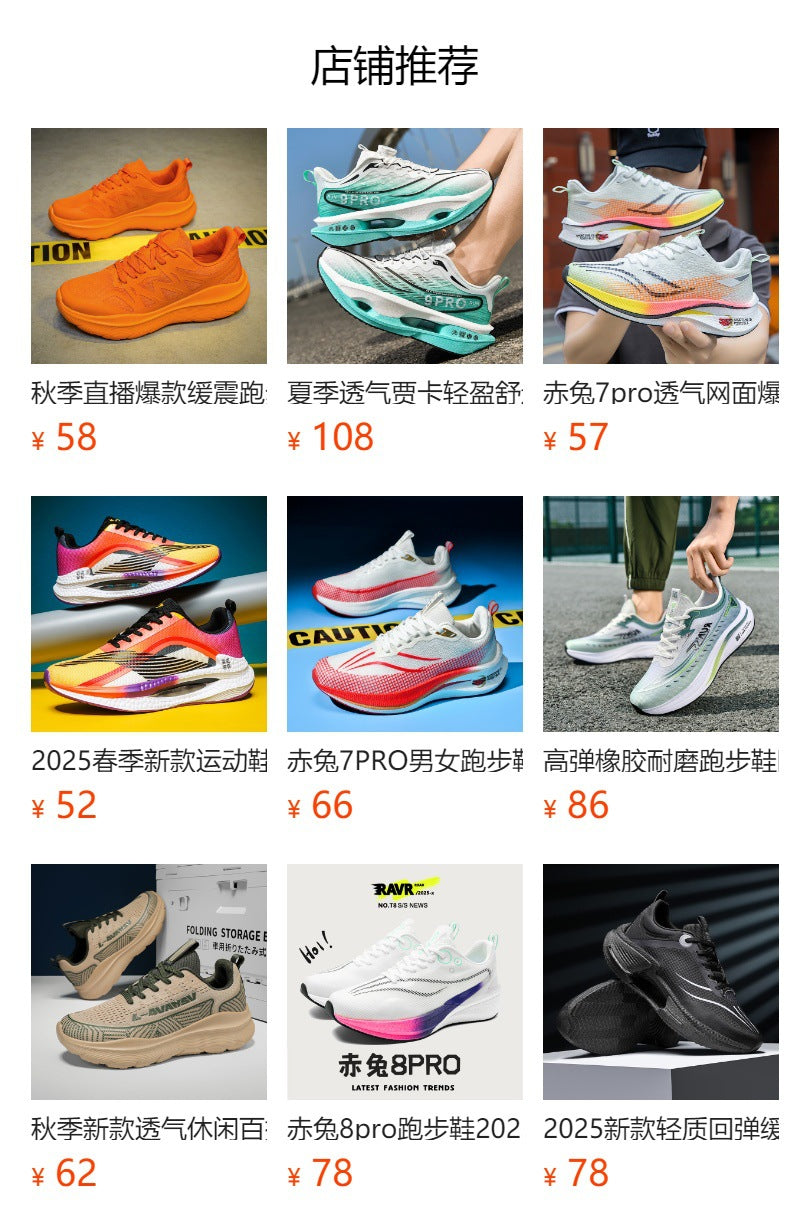790x1232 pixels.
Task: Click the 店铺推荐 page heading
Action: (x=395, y=62)
